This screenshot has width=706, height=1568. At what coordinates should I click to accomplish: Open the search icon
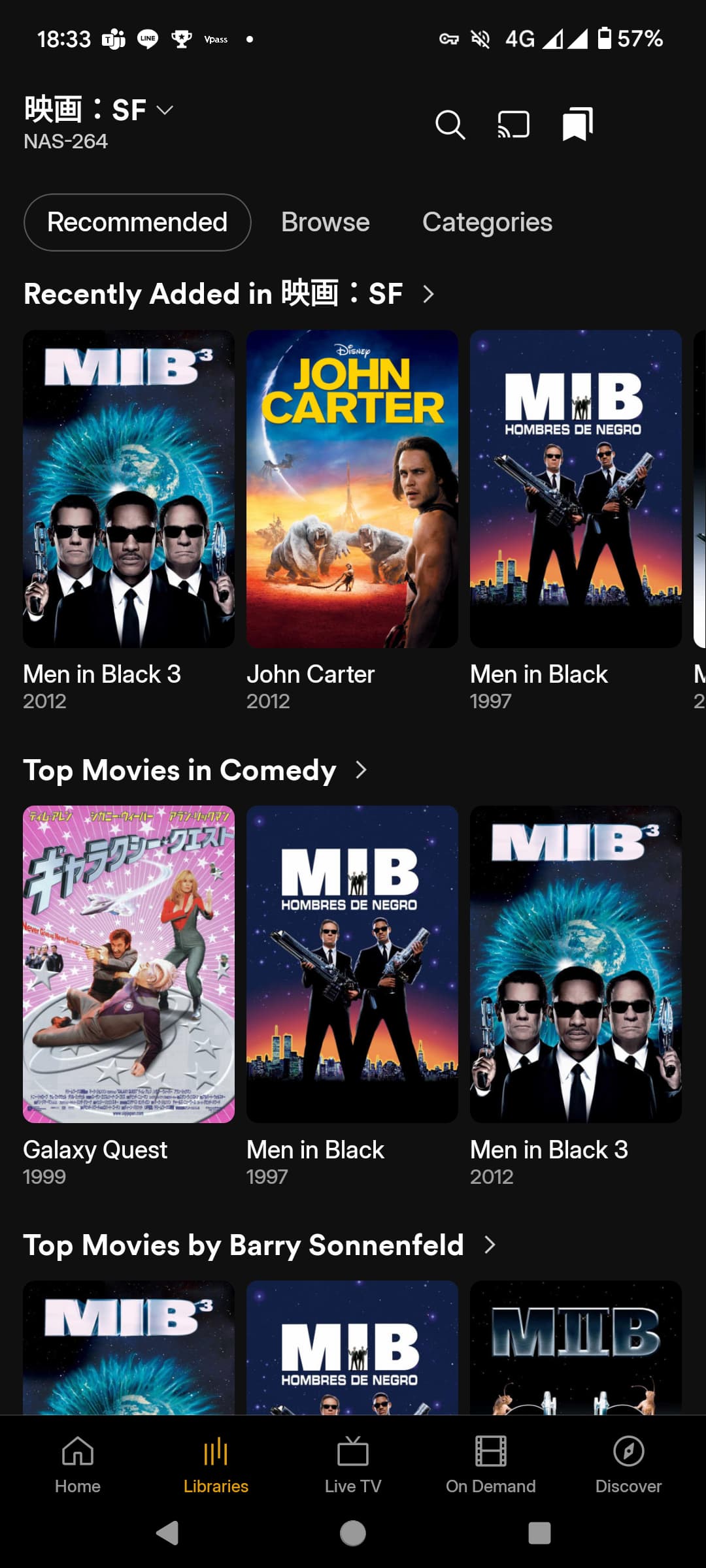[x=450, y=124]
